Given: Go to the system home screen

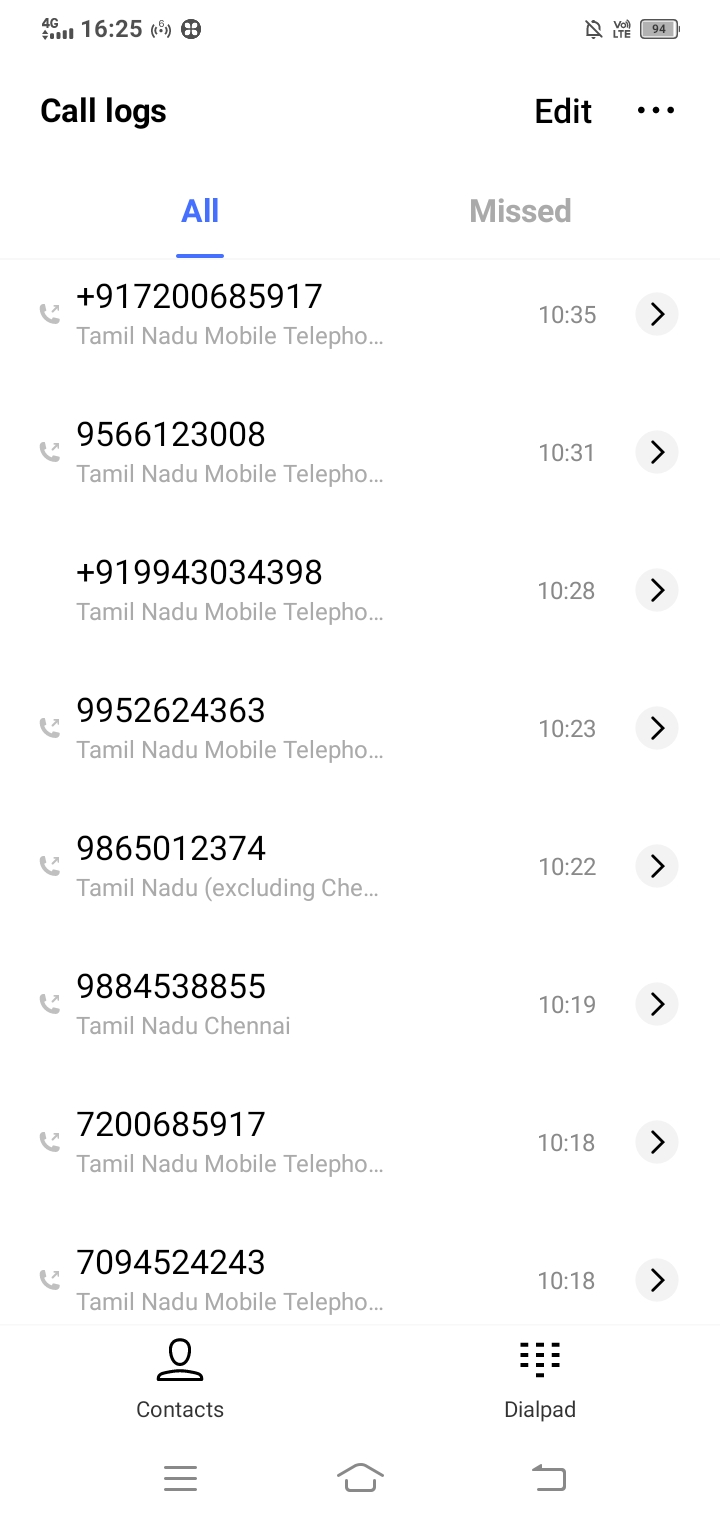Looking at the screenshot, I should 360,1477.
